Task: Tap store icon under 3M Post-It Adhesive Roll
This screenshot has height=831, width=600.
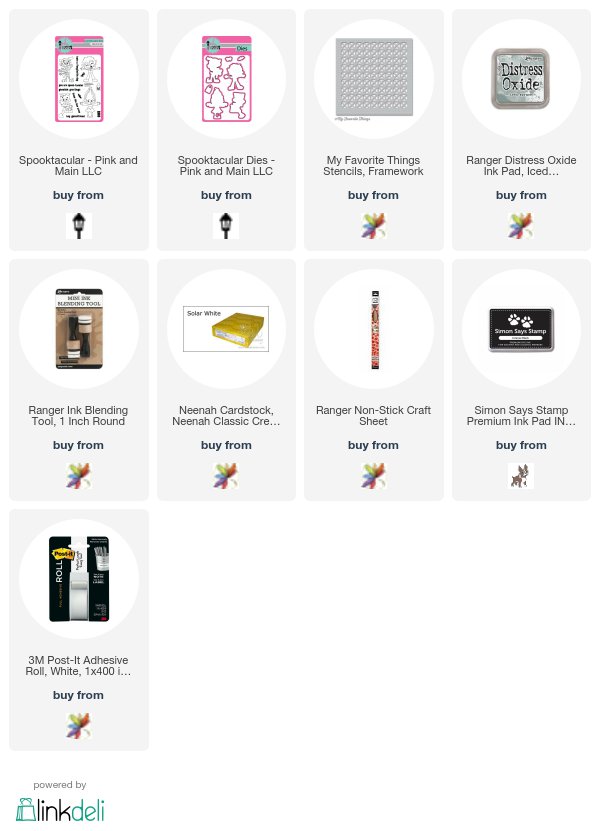Action: (x=79, y=725)
